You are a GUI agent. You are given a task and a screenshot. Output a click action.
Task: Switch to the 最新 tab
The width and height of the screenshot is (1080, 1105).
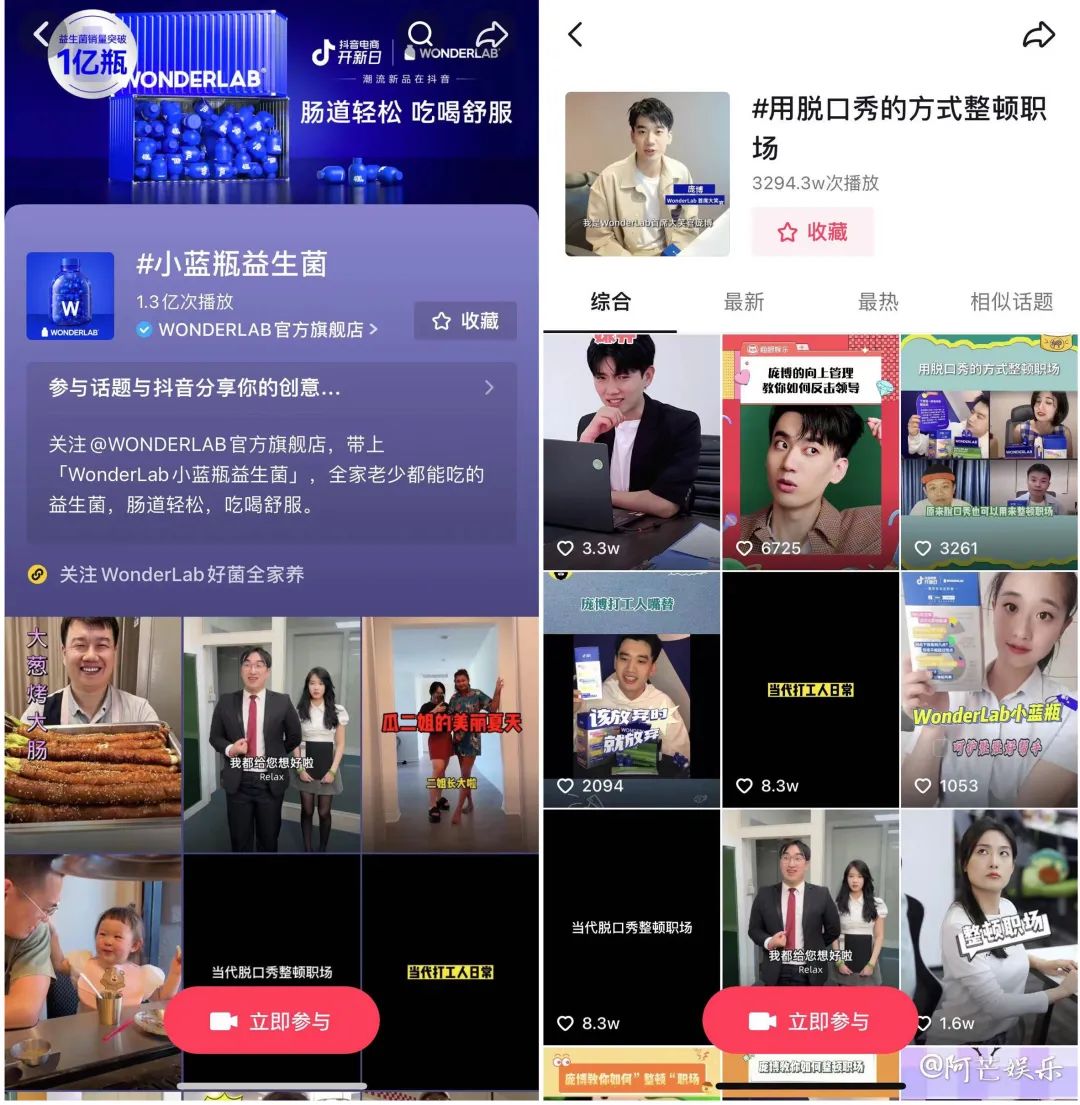pyautogui.click(x=744, y=302)
